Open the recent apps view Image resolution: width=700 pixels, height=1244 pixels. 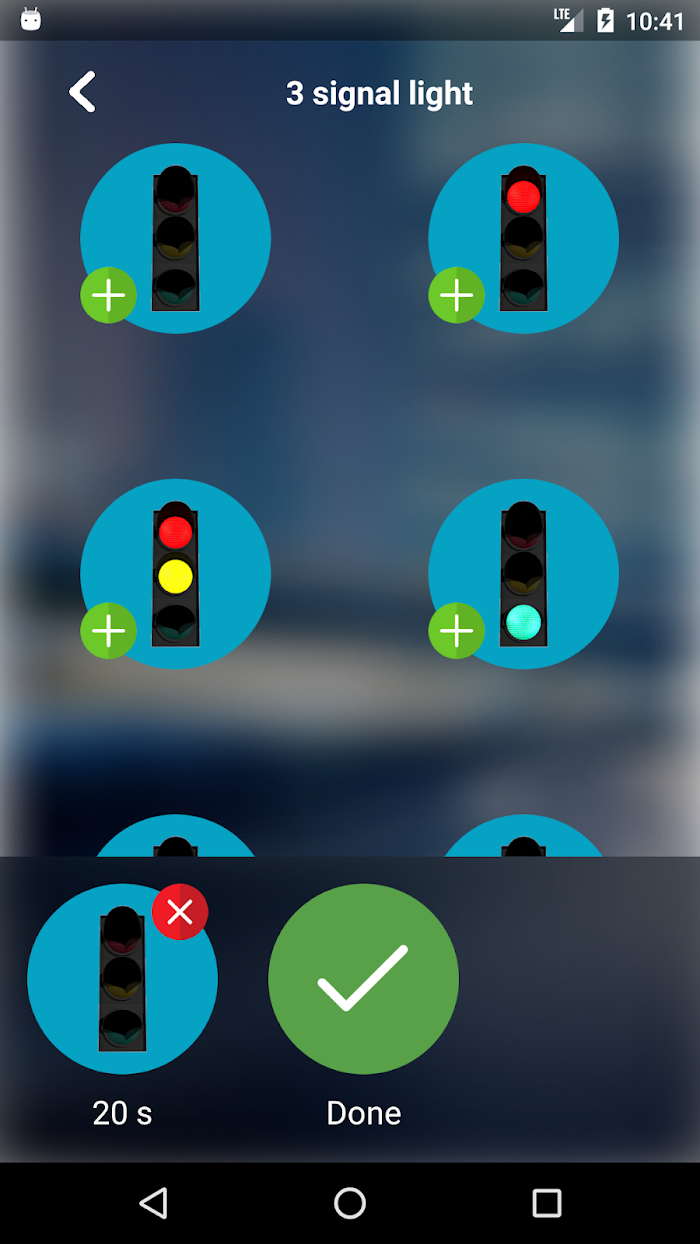click(x=546, y=1203)
